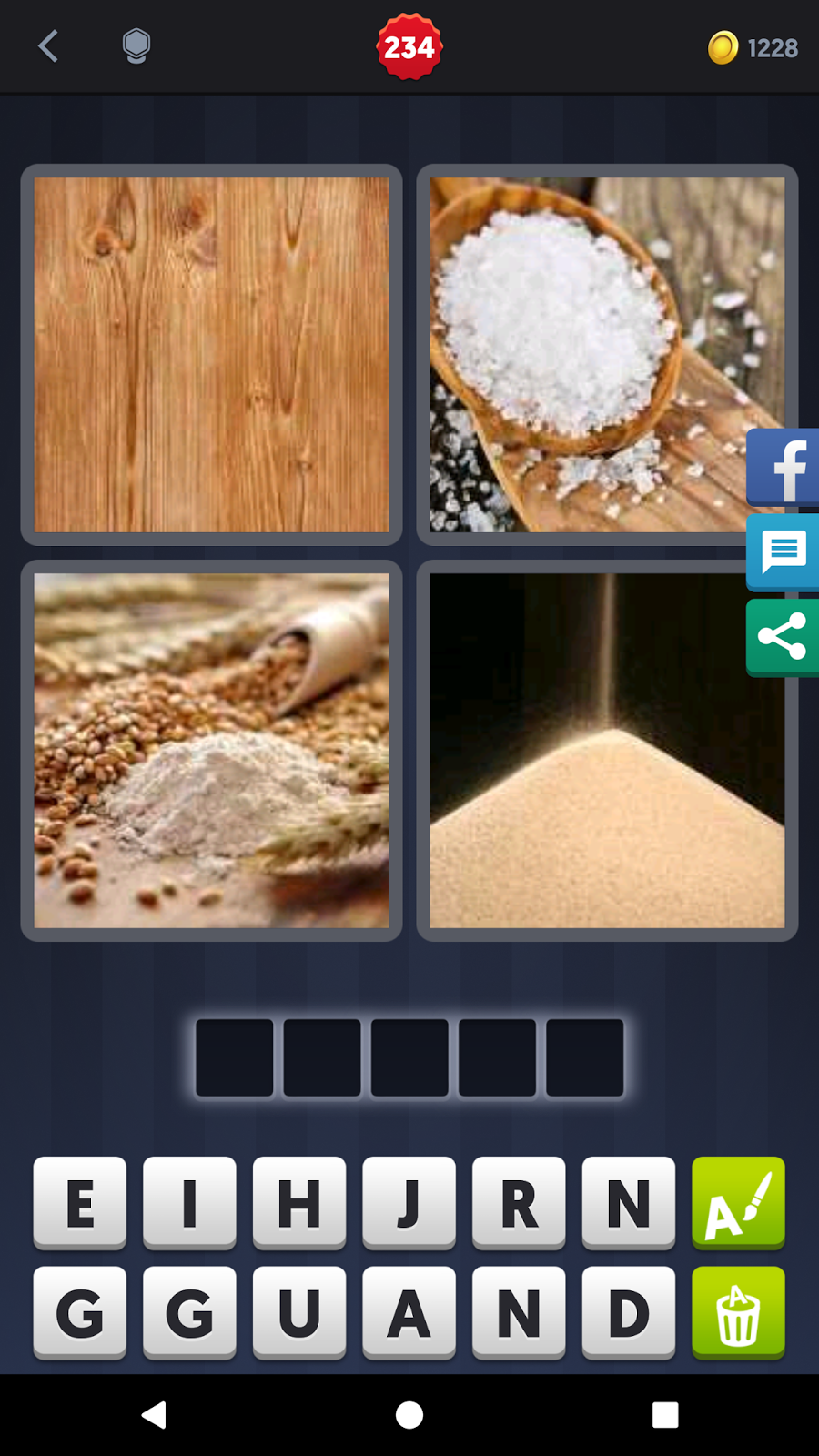The image size is (819, 1456).
Task: Choose the letter D tile
Action: coord(629,1313)
